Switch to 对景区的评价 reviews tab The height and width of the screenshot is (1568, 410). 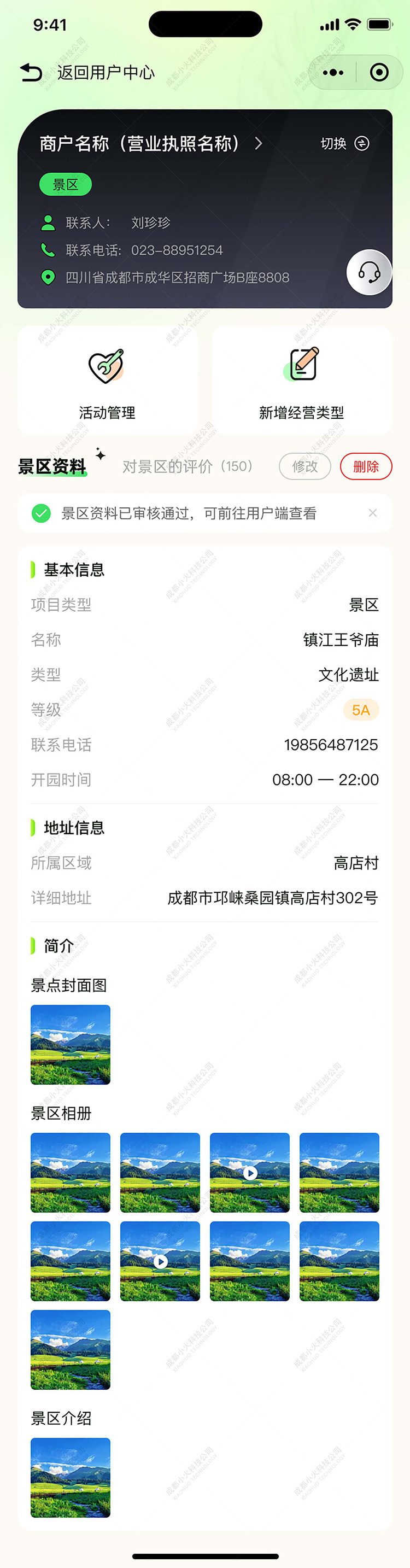[x=187, y=466]
